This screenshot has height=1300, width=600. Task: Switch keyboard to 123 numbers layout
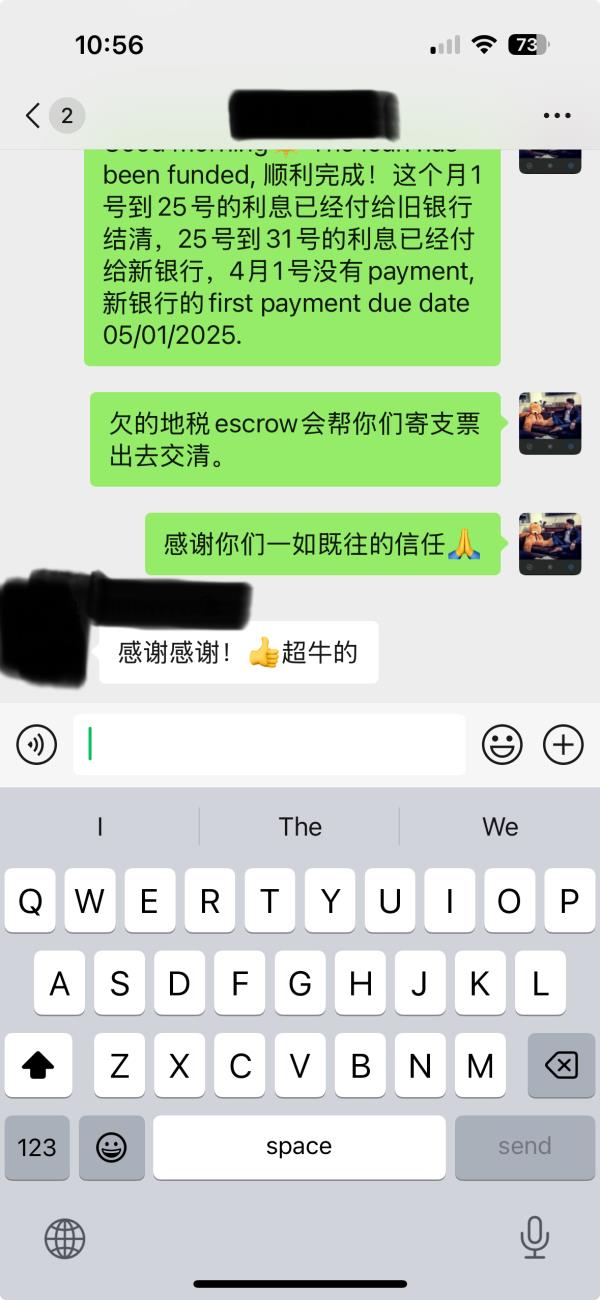(x=37, y=1147)
